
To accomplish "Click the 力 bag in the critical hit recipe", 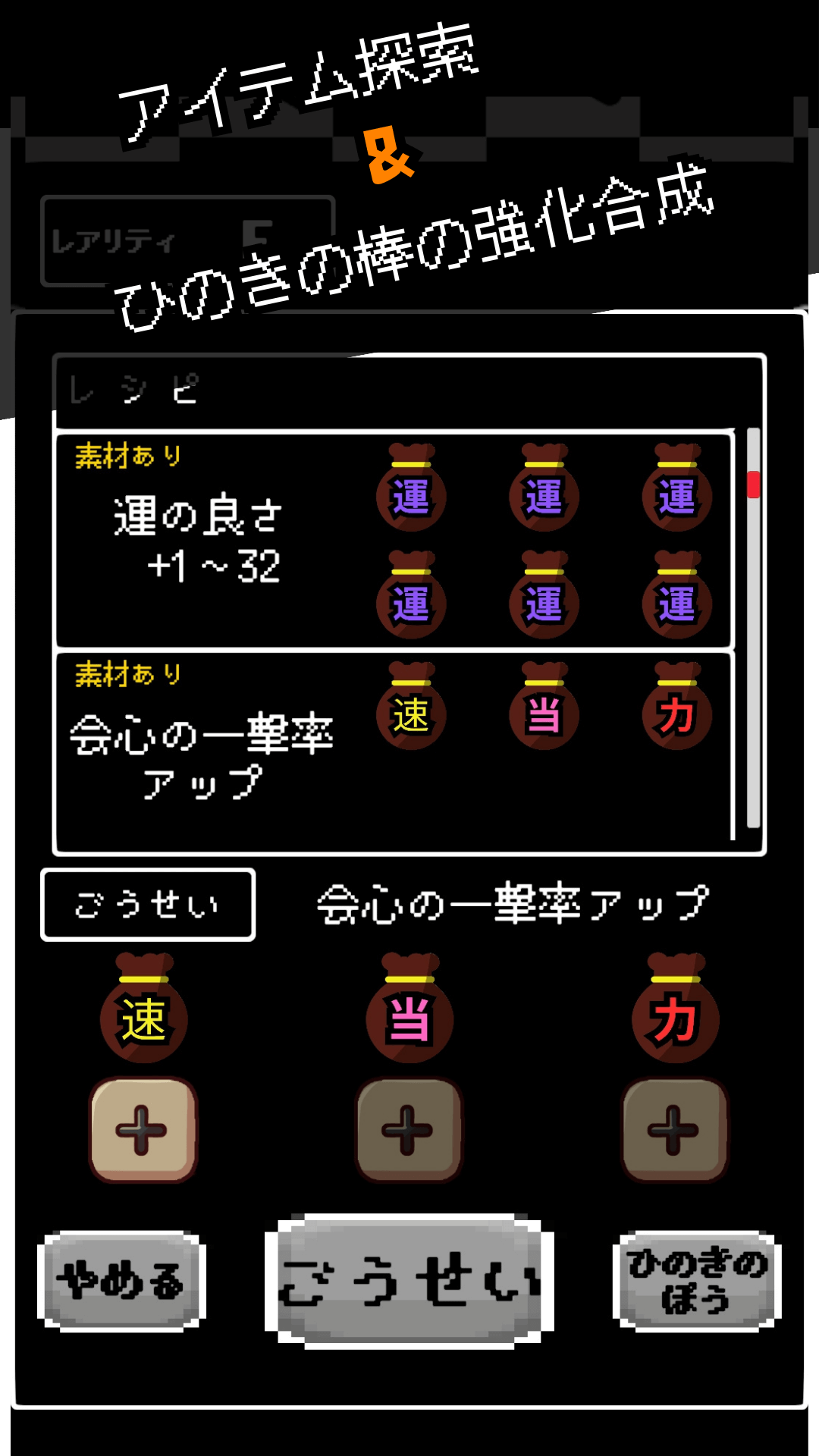I will (677, 713).
